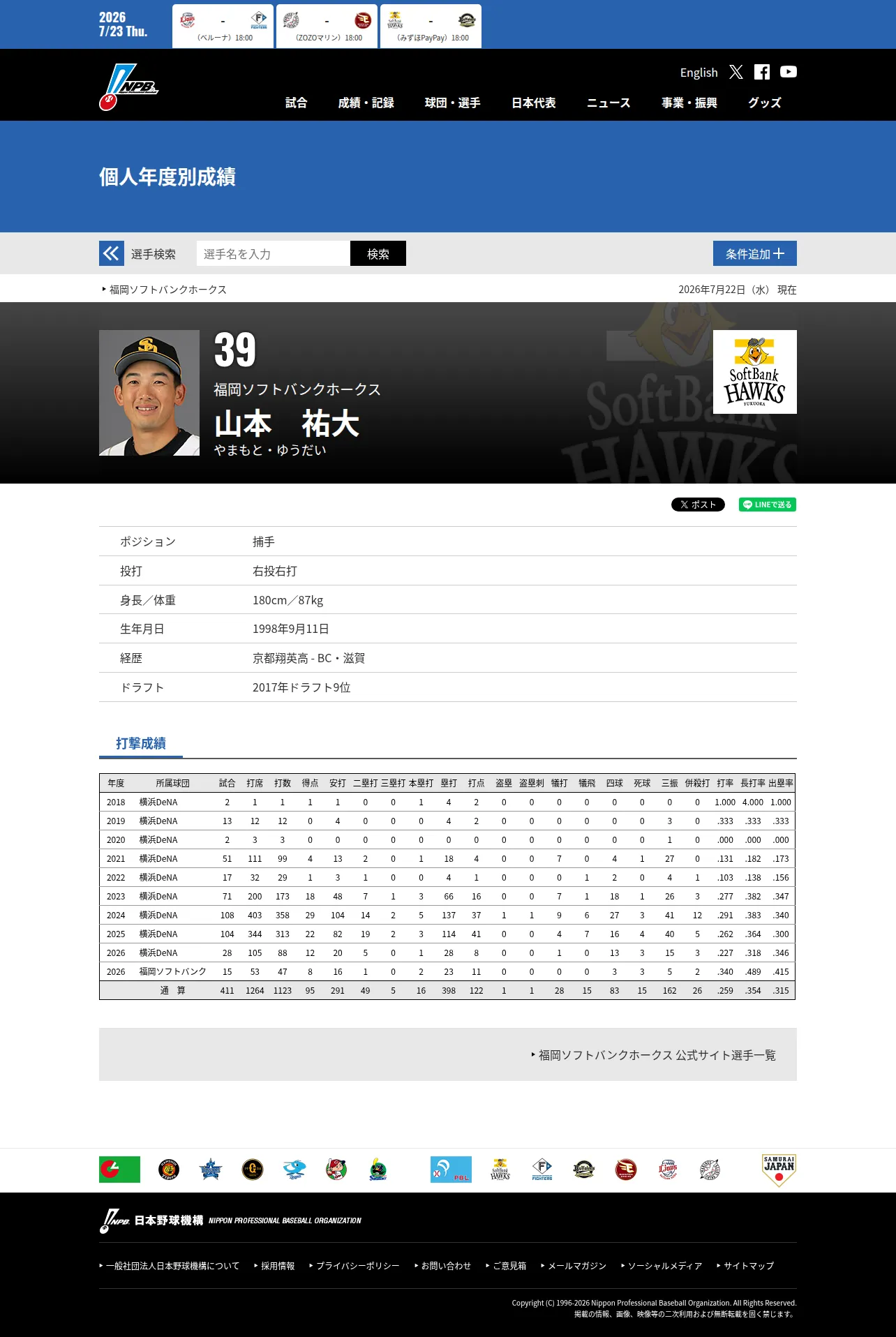
Task: Open NPB's Facebook page
Action: tap(762, 72)
